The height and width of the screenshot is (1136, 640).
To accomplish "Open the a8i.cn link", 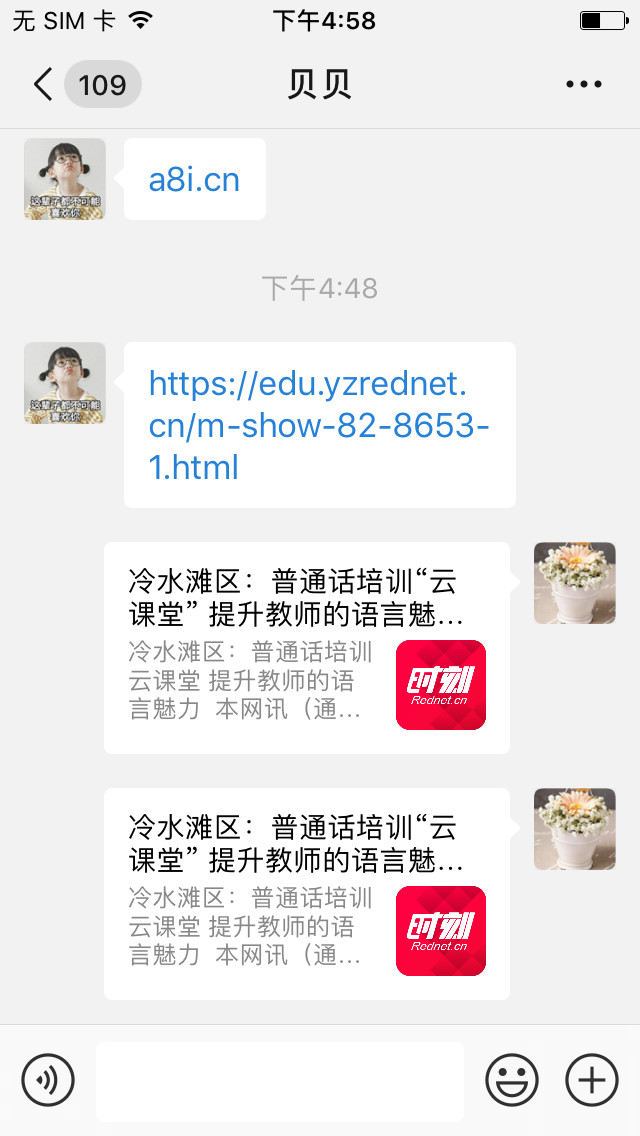I will coord(194,180).
